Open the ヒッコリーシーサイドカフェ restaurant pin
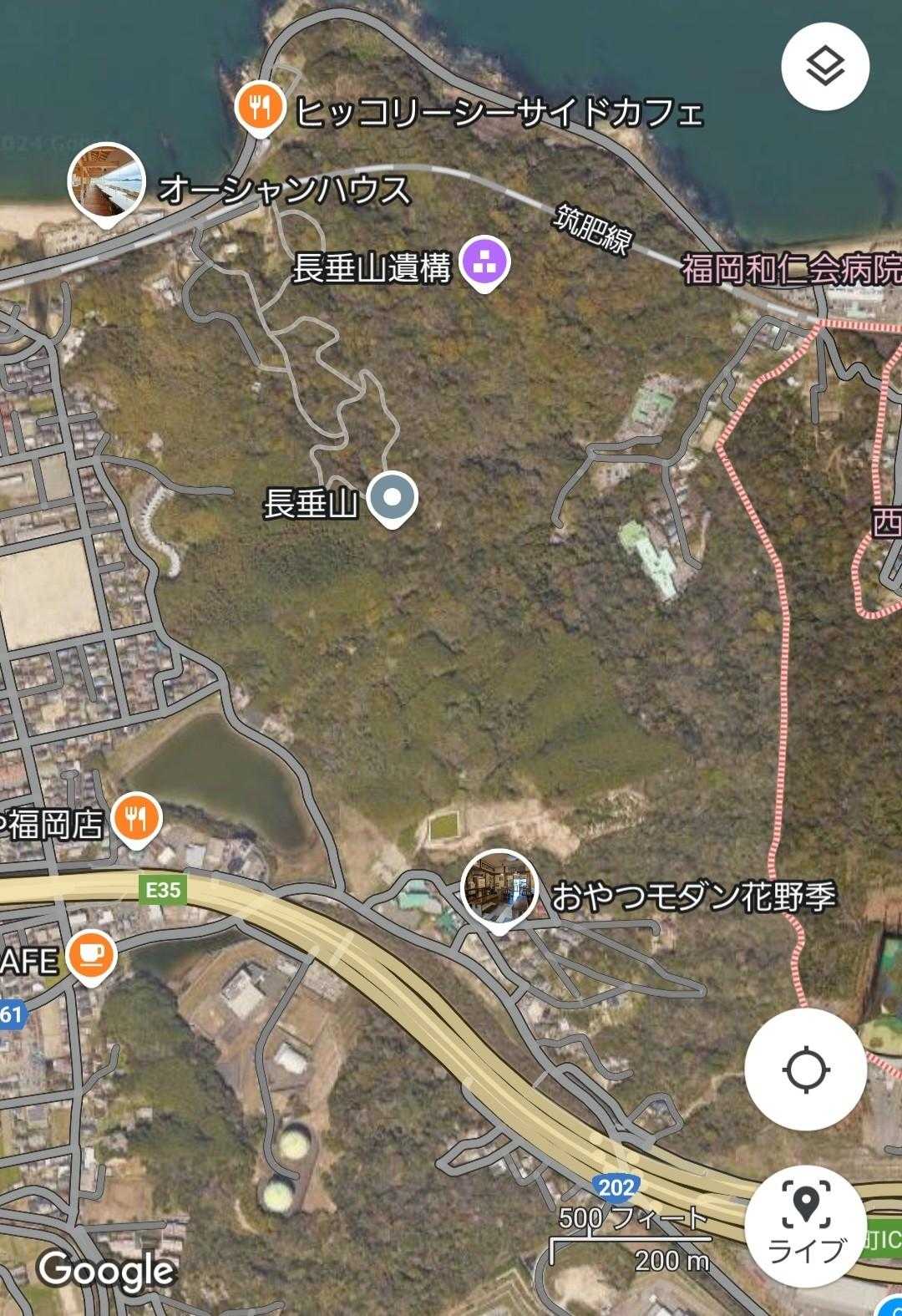Screen dimensions: 902x1316 tap(261, 109)
